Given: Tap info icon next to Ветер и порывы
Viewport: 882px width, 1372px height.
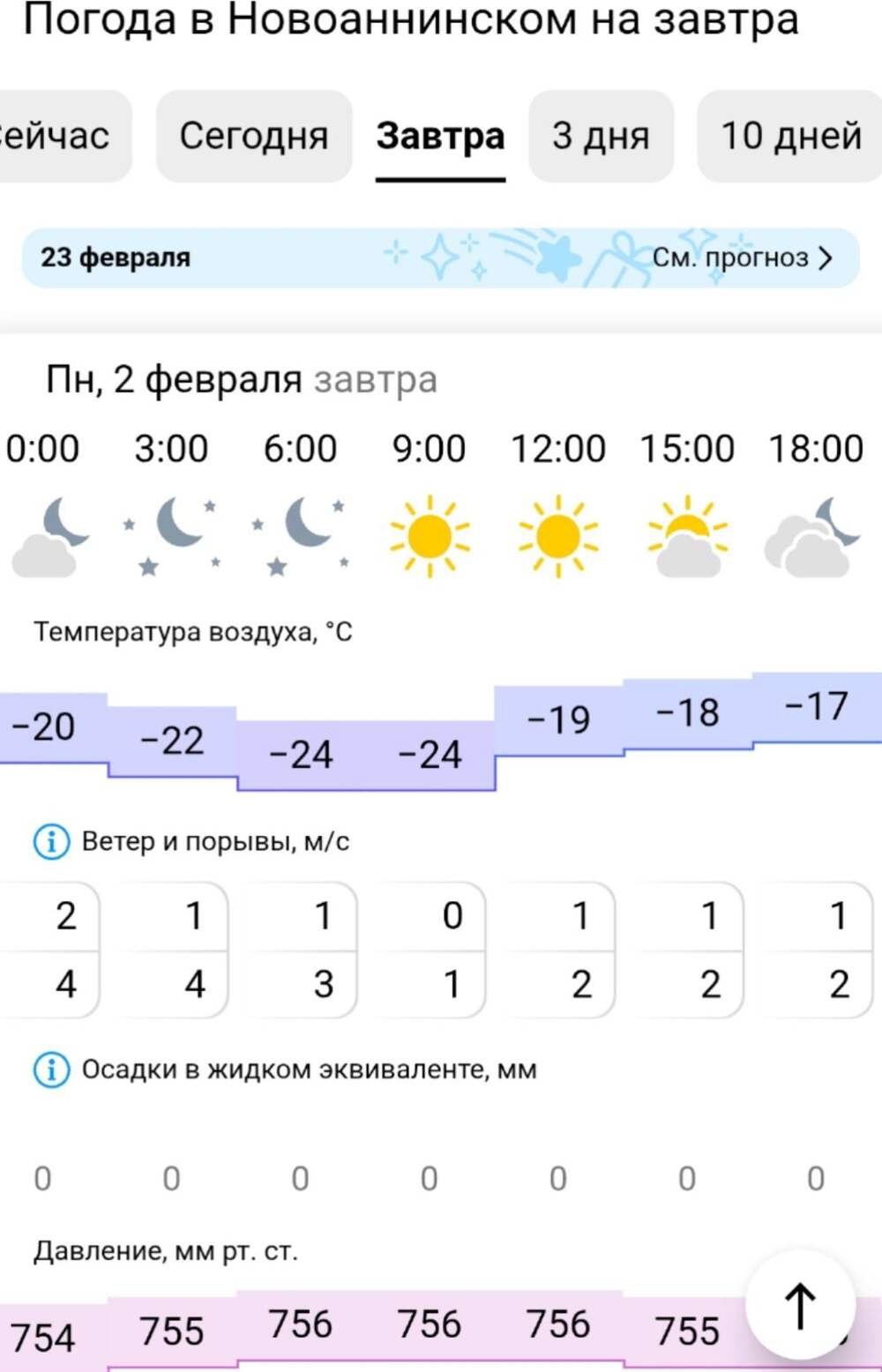Looking at the screenshot, I should pos(51,842).
